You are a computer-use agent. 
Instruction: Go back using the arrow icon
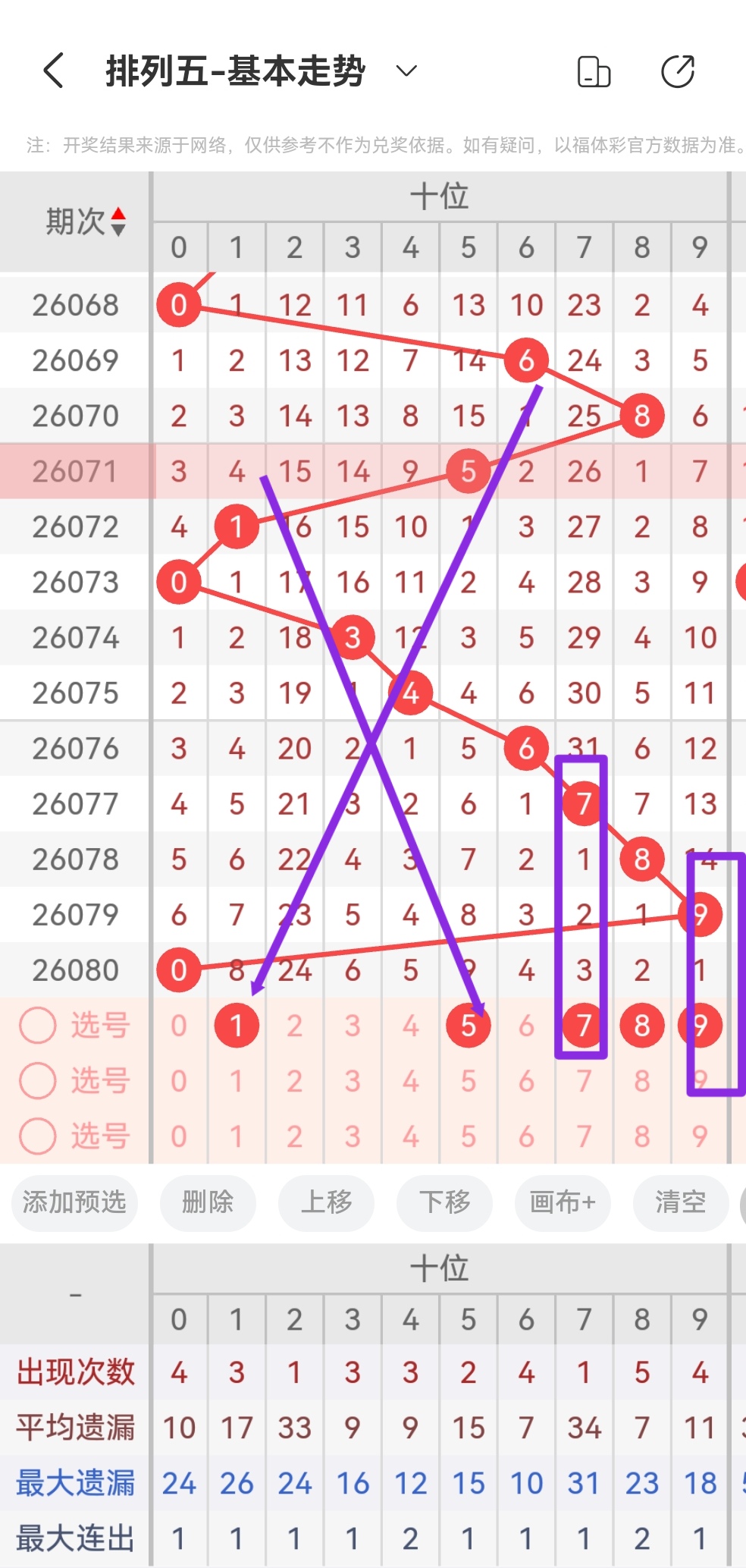pos(53,71)
